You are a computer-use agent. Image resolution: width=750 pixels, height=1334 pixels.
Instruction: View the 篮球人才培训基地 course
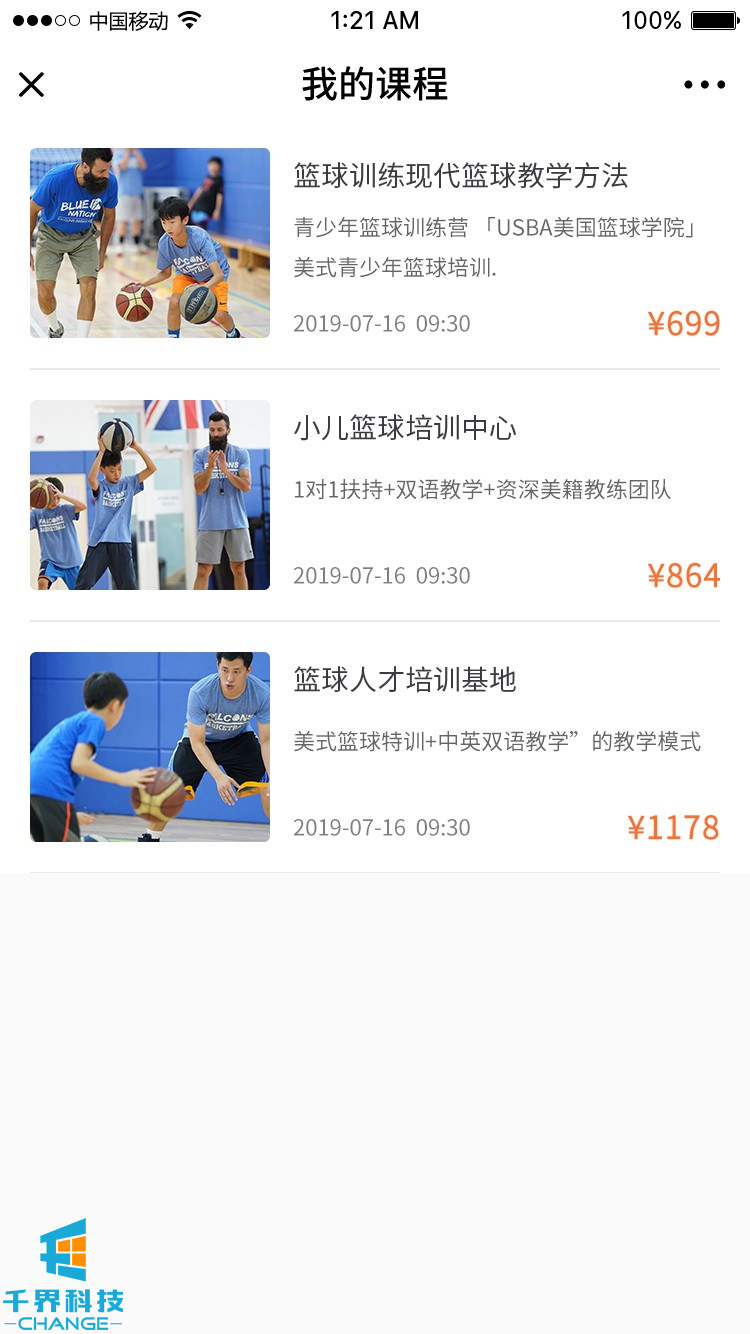point(405,681)
